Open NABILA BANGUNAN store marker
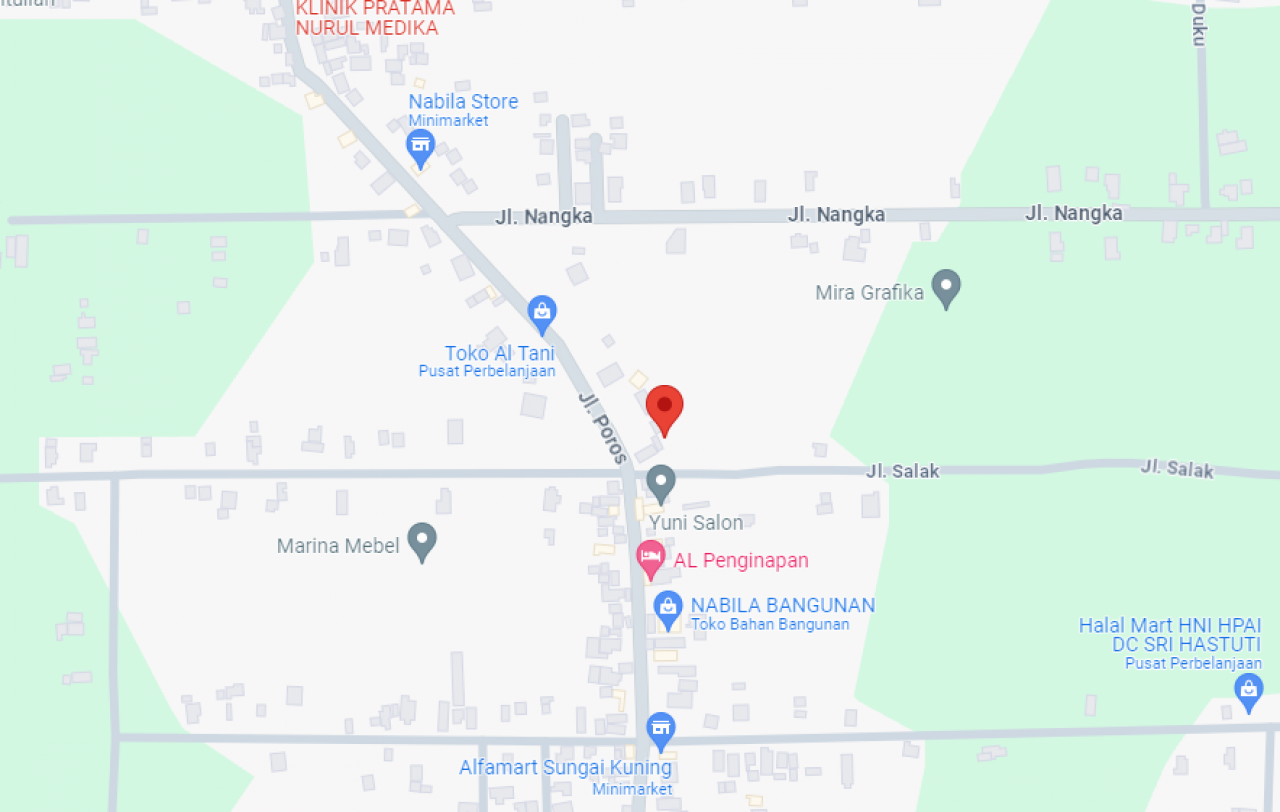This screenshot has height=812, width=1280. (668, 607)
